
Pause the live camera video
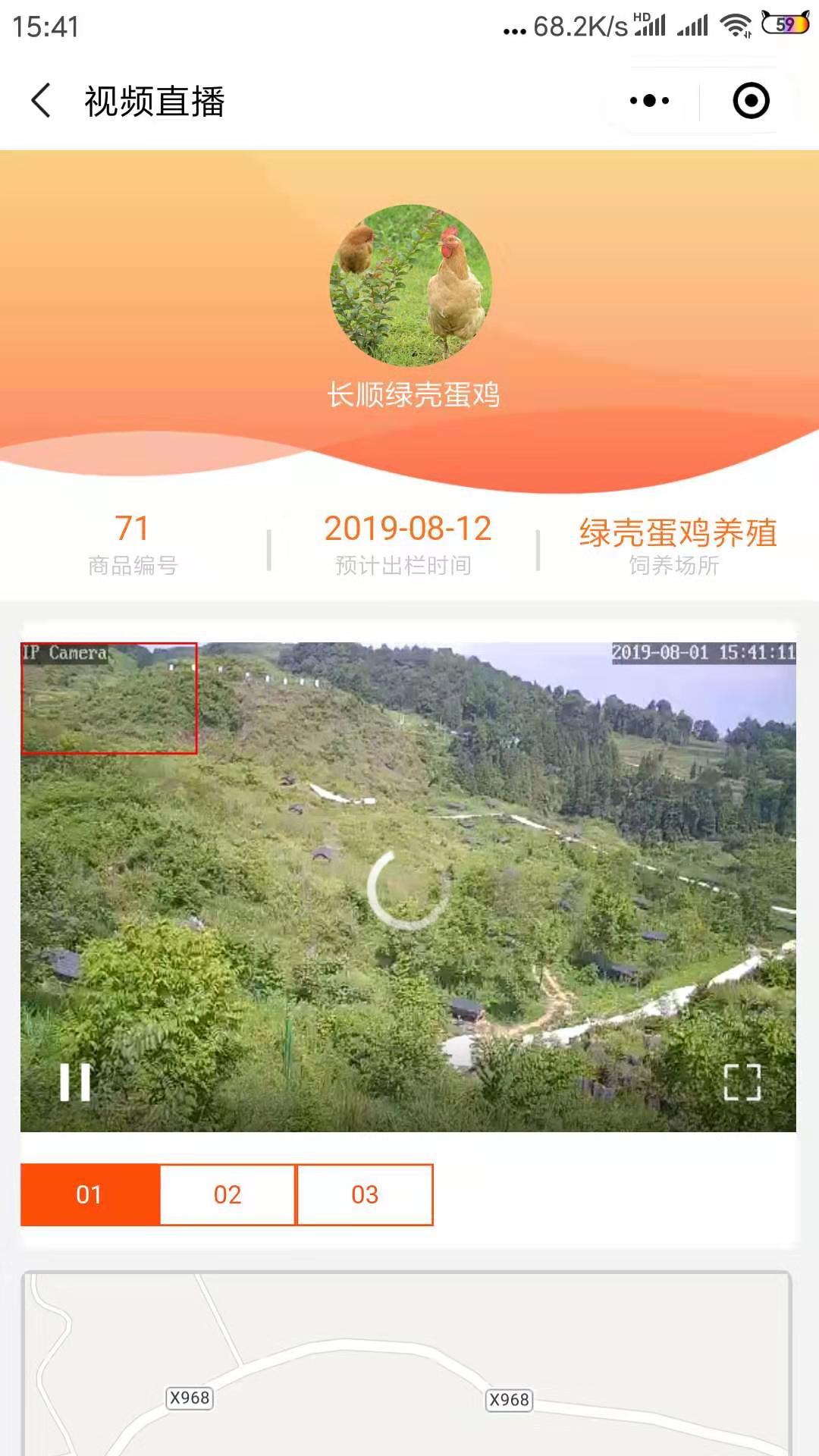pyautogui.click(x=75, y=1082)
